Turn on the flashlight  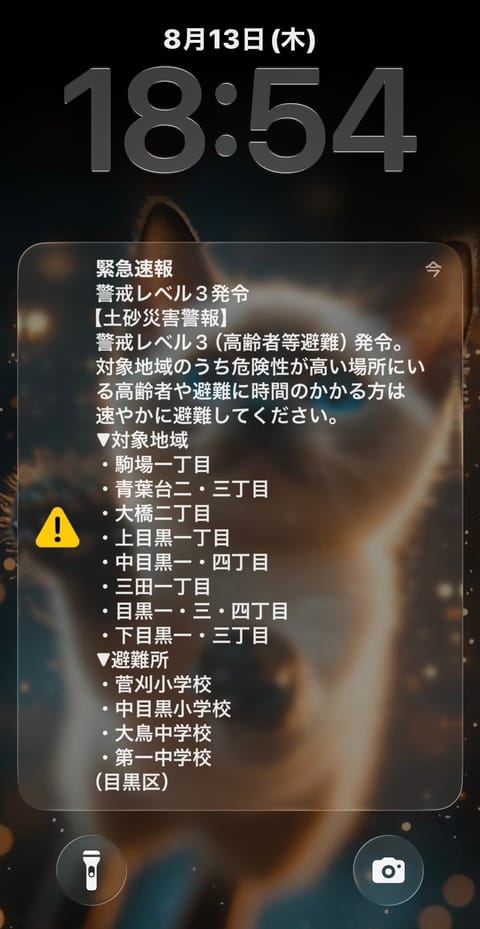point(91,870)
